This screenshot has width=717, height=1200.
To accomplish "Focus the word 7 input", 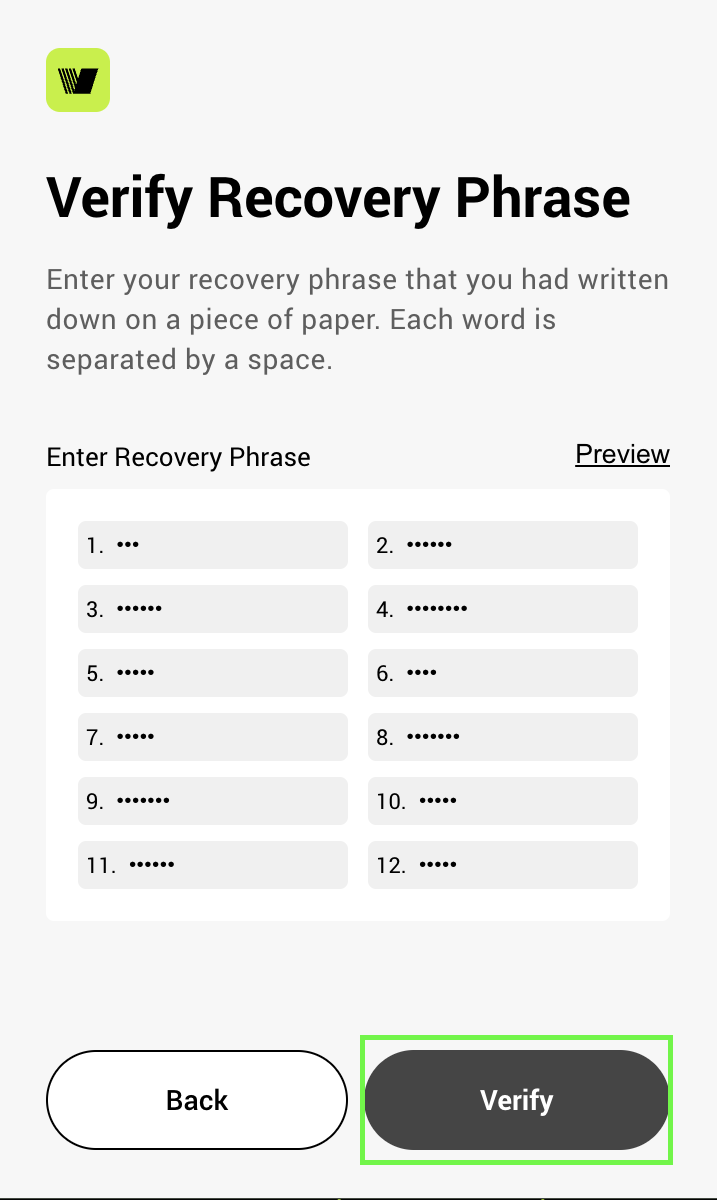I will [213, 737].
